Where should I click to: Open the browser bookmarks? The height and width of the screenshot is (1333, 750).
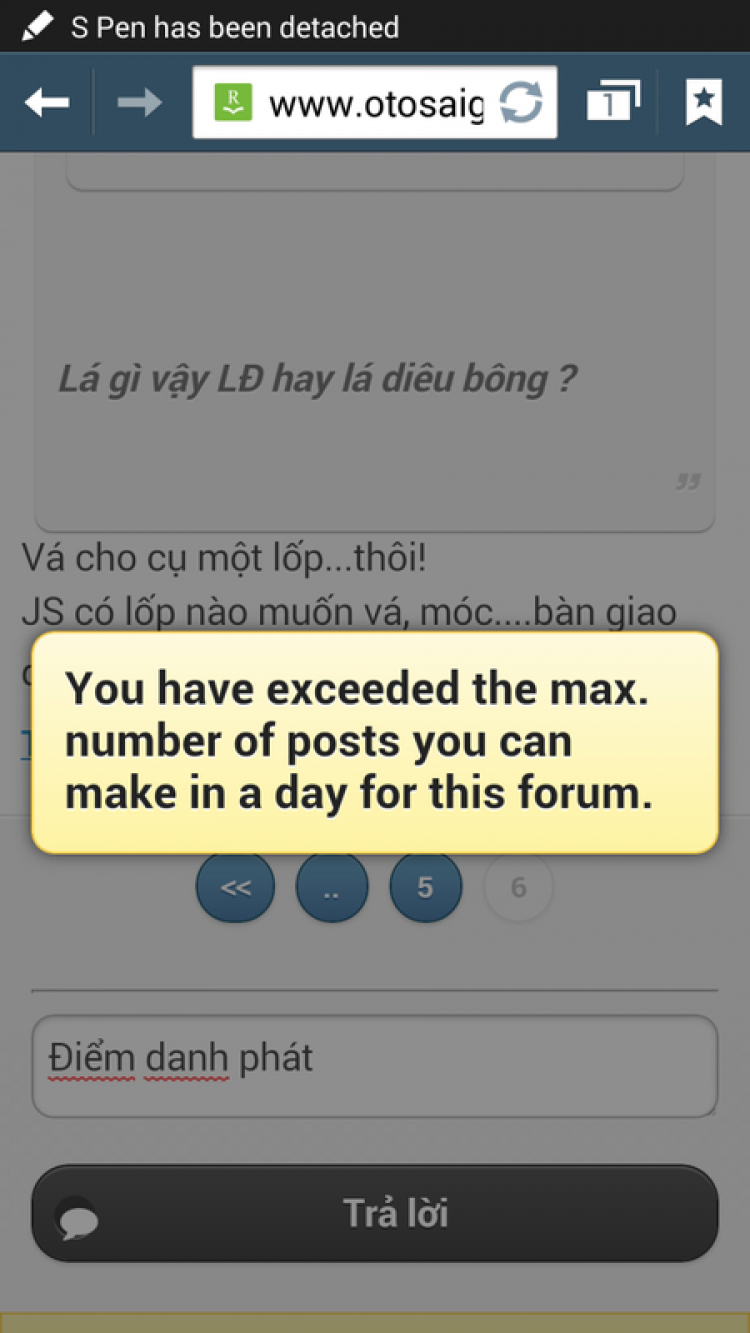point(704,102)
